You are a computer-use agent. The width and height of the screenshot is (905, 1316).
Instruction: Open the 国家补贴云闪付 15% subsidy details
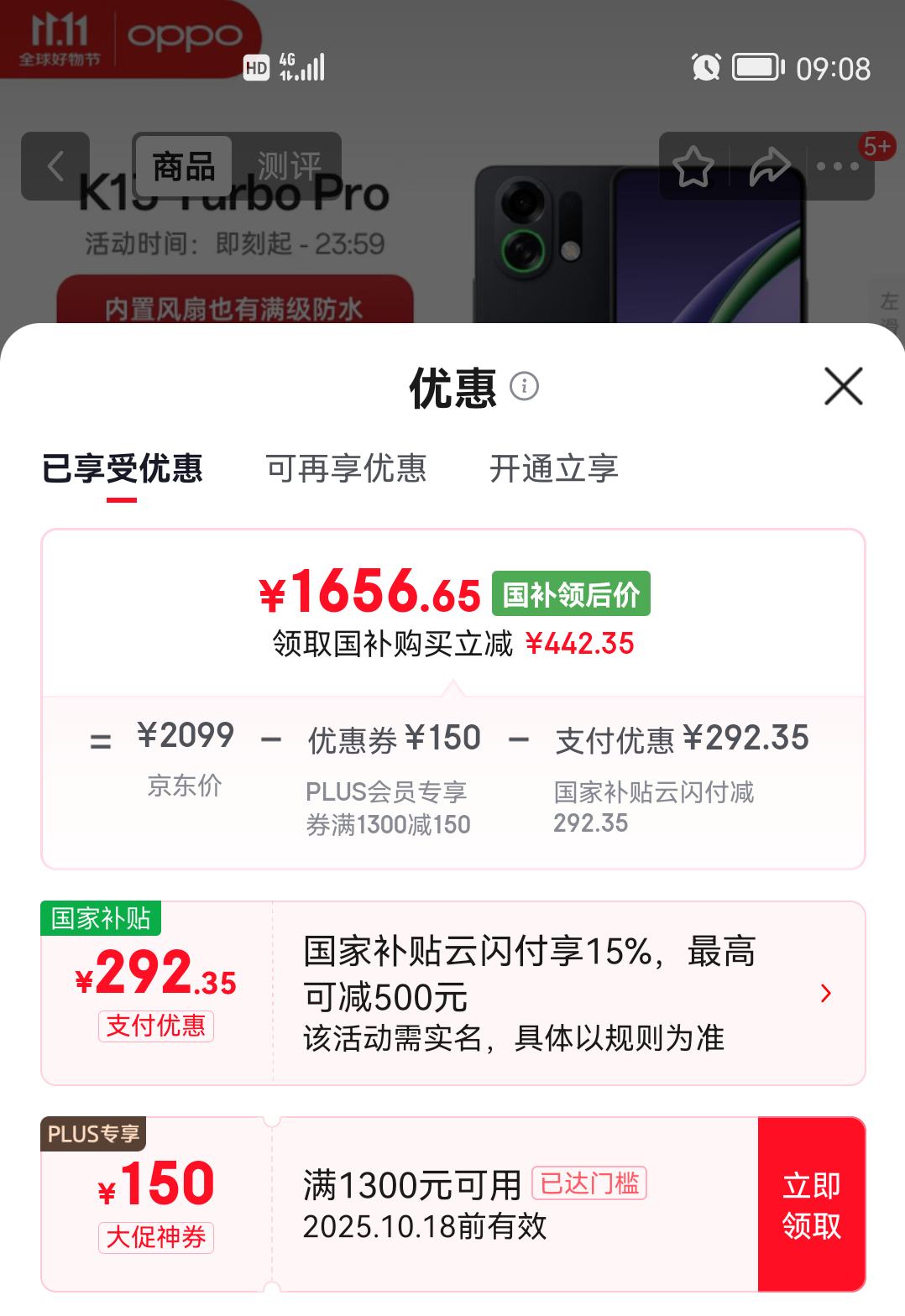click(x=825, y=994)
